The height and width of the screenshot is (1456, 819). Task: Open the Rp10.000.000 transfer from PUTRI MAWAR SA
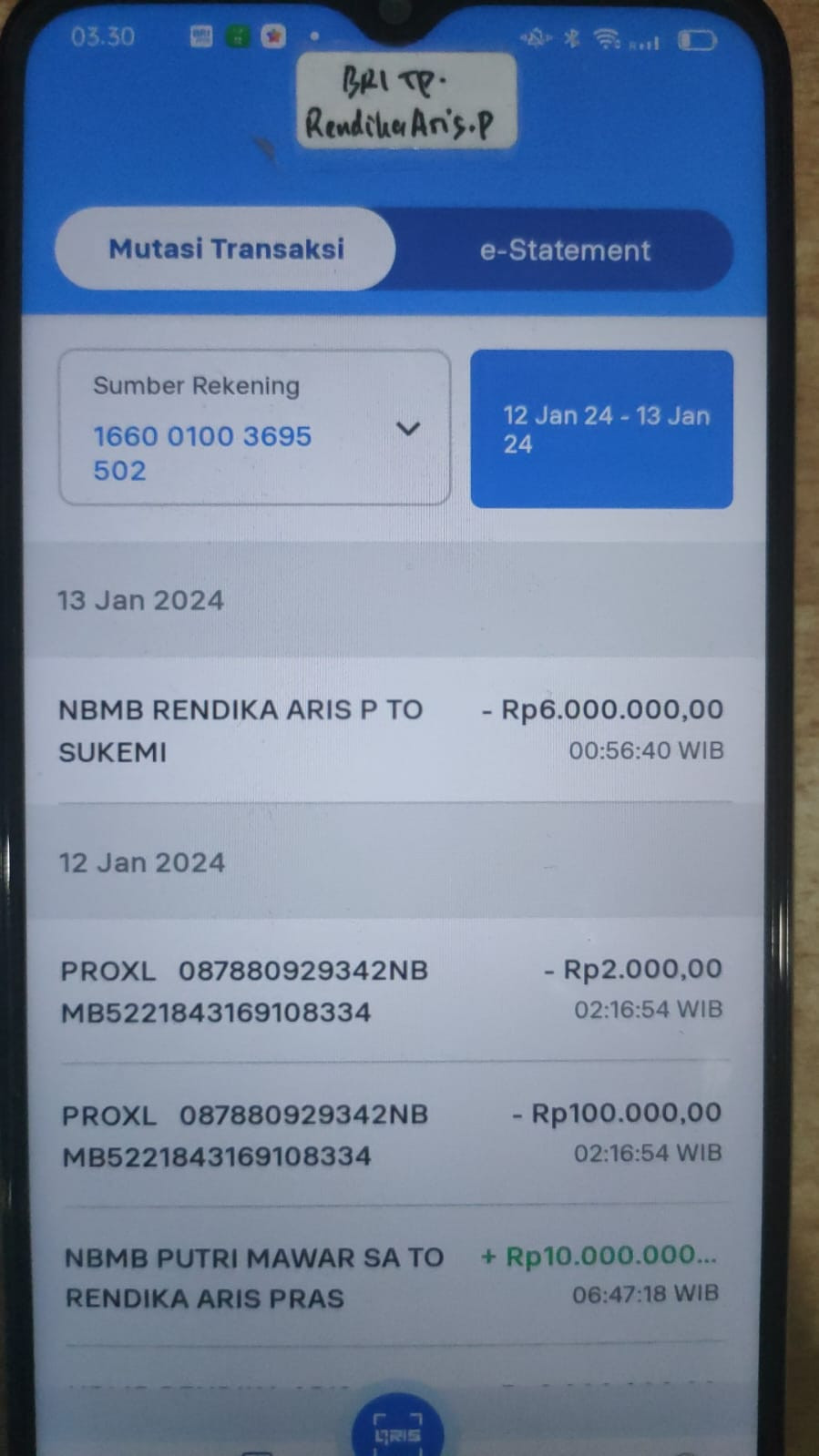(x=392, y=1277)
